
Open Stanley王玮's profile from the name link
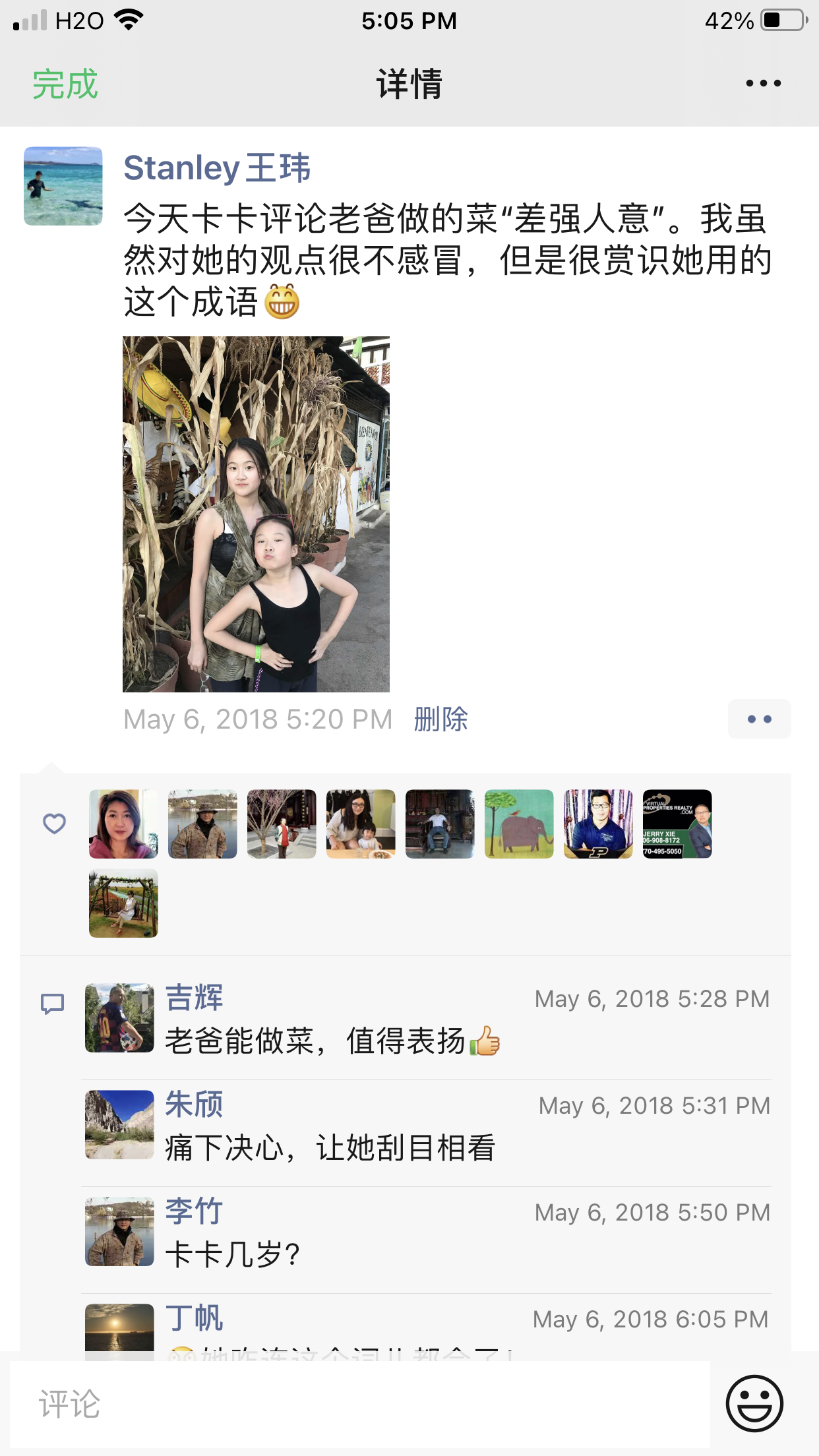216,167
